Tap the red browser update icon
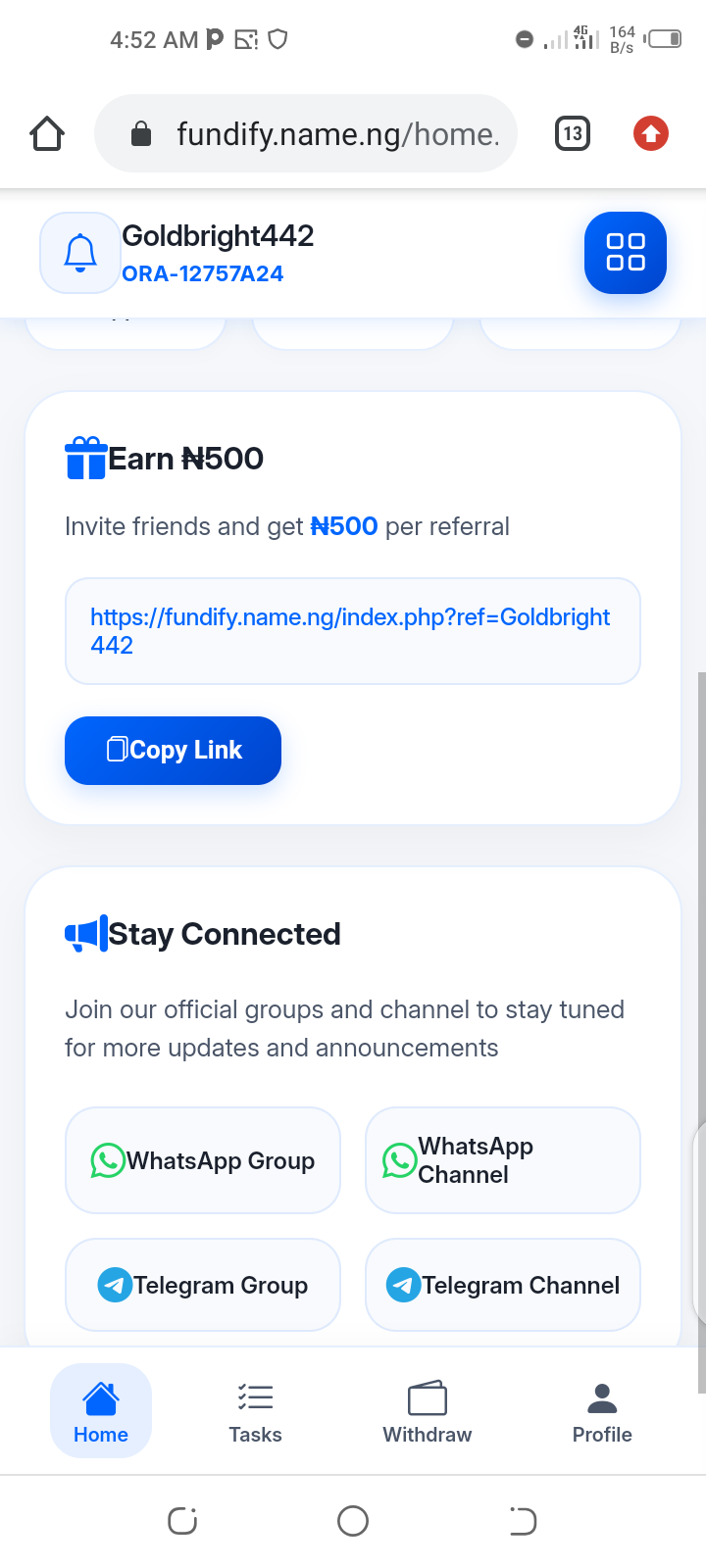Screen dimensions: 706x1568 [651, 133]
